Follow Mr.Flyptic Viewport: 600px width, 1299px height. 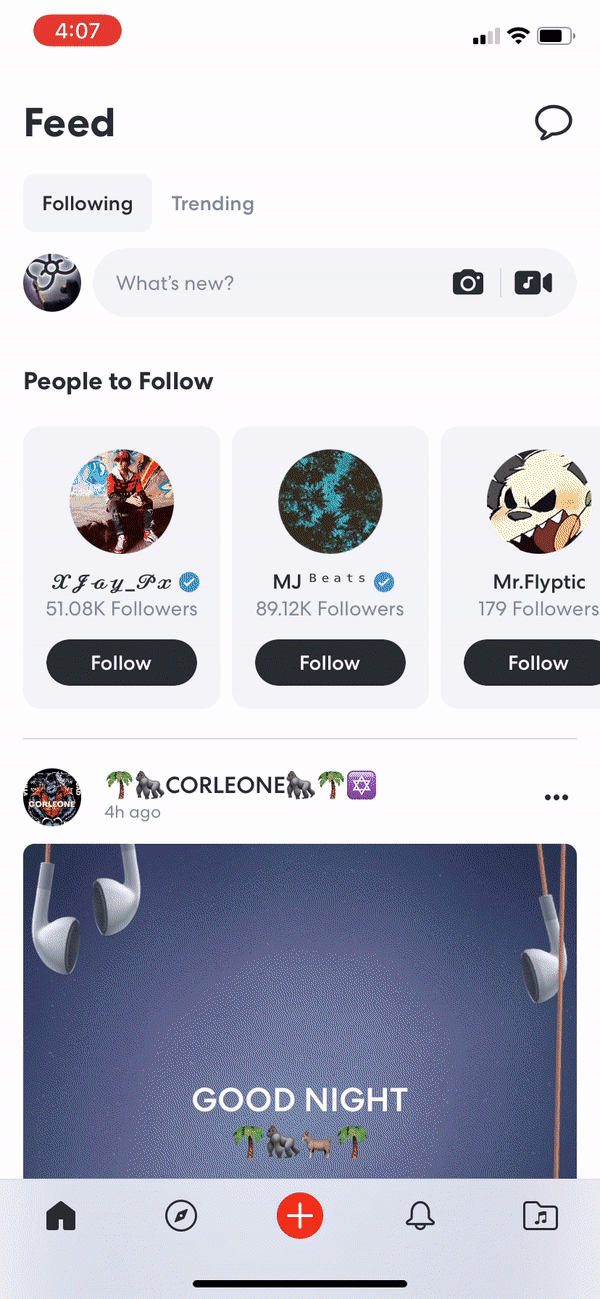(535, 663)
